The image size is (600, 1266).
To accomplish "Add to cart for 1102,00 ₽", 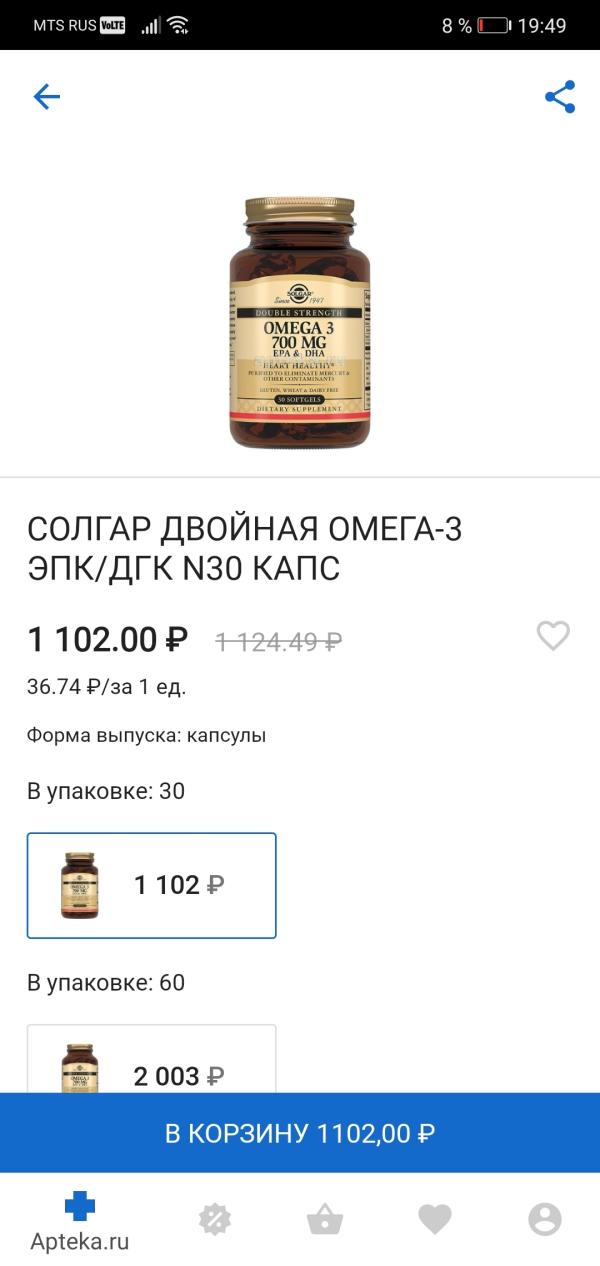I will click(300, 1133).
